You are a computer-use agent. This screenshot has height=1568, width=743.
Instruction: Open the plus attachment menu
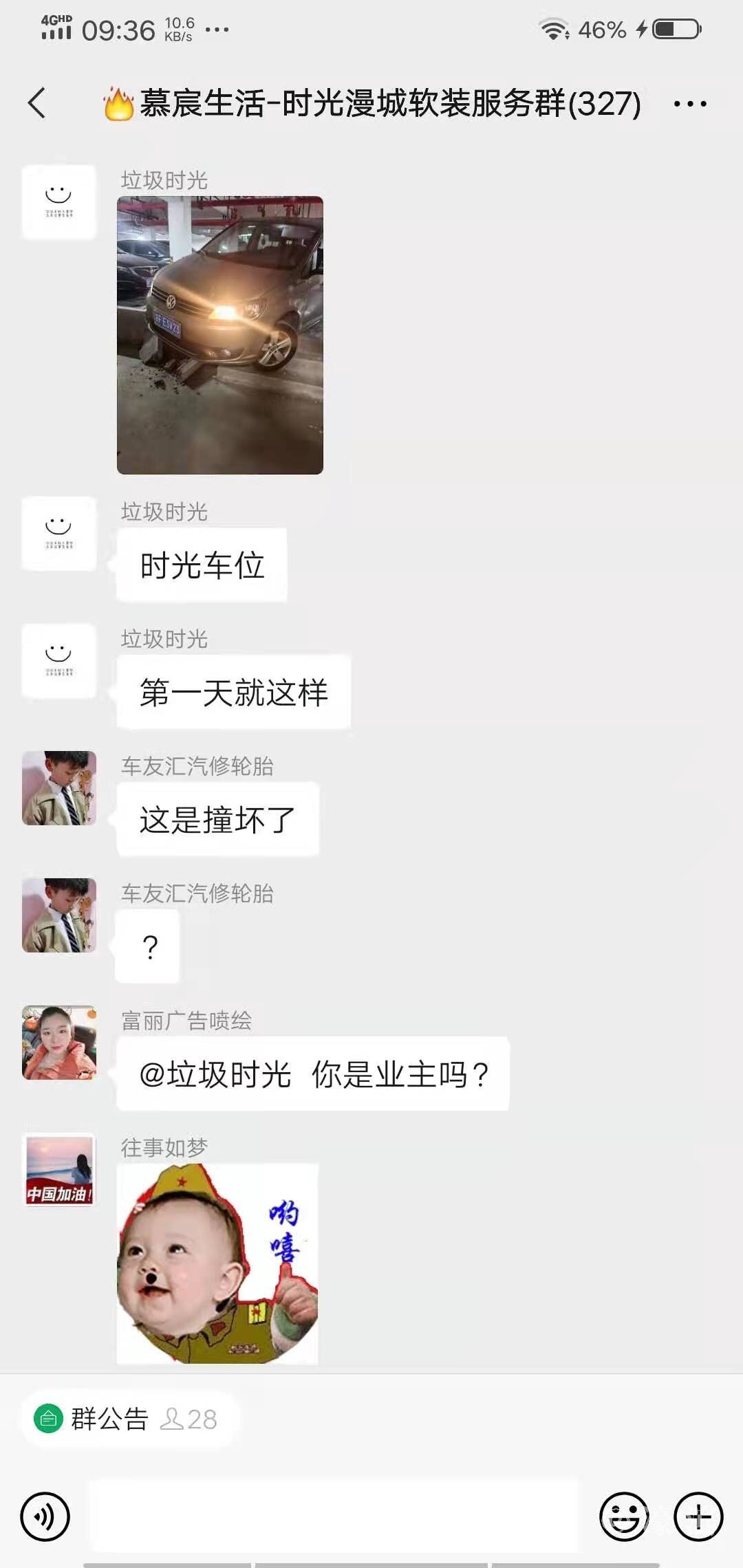point(698,1516)
